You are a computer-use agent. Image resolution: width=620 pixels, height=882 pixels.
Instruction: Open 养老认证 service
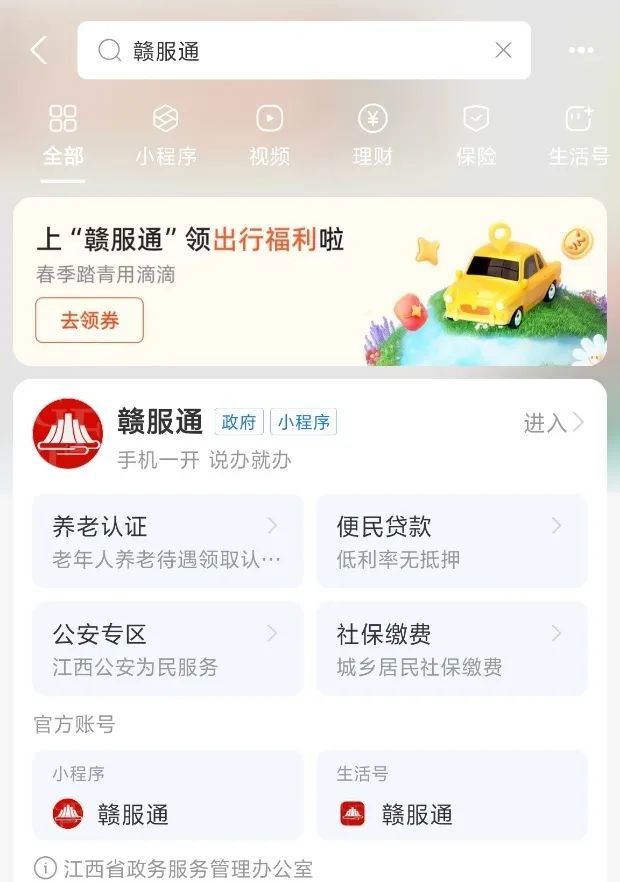pos(167,541)
